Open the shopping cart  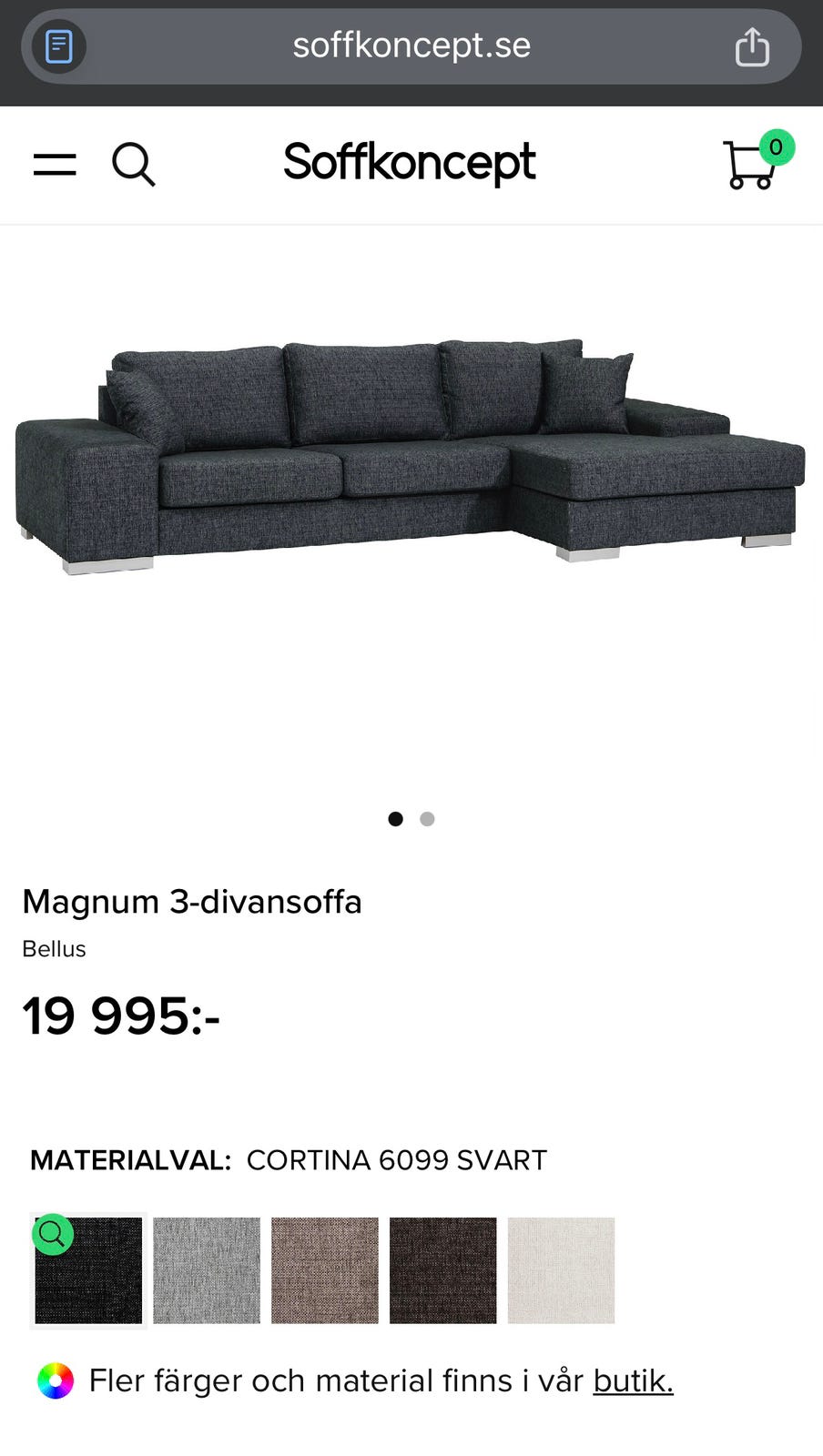click(x=752, y=165)
